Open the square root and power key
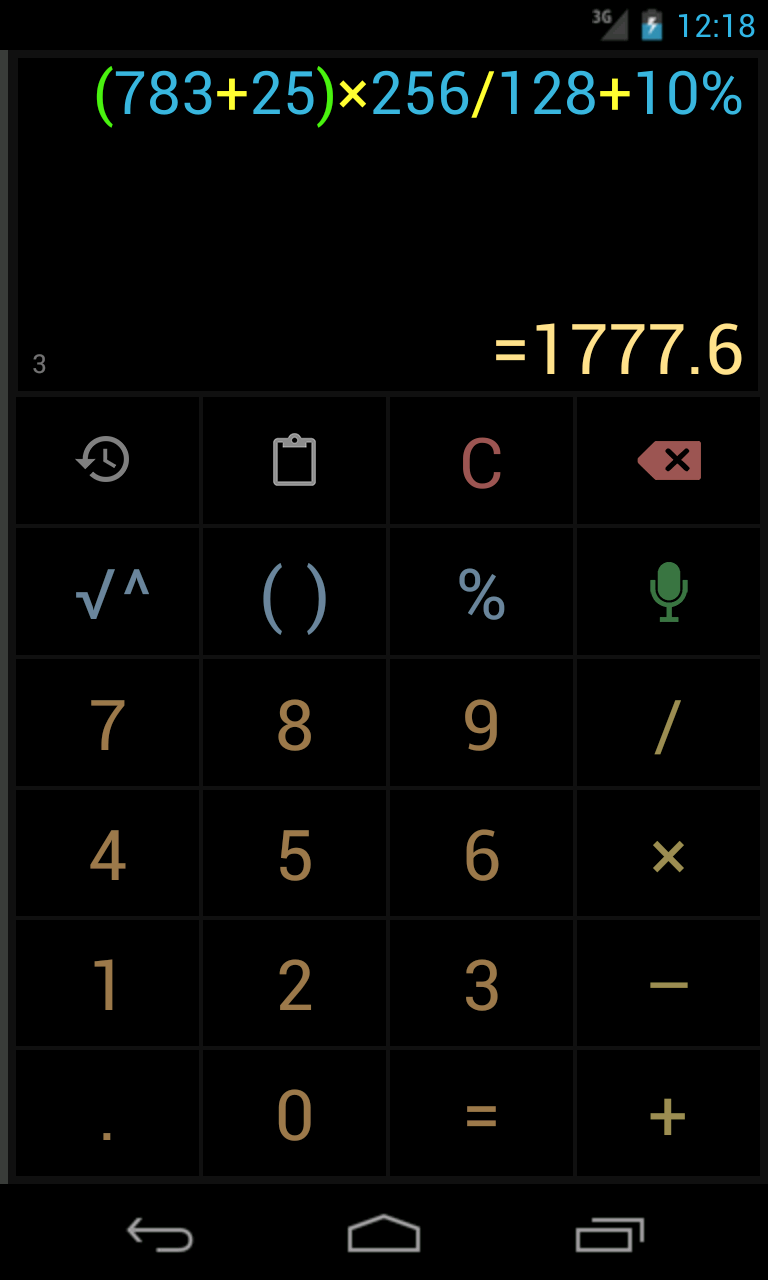 (107, 592)
